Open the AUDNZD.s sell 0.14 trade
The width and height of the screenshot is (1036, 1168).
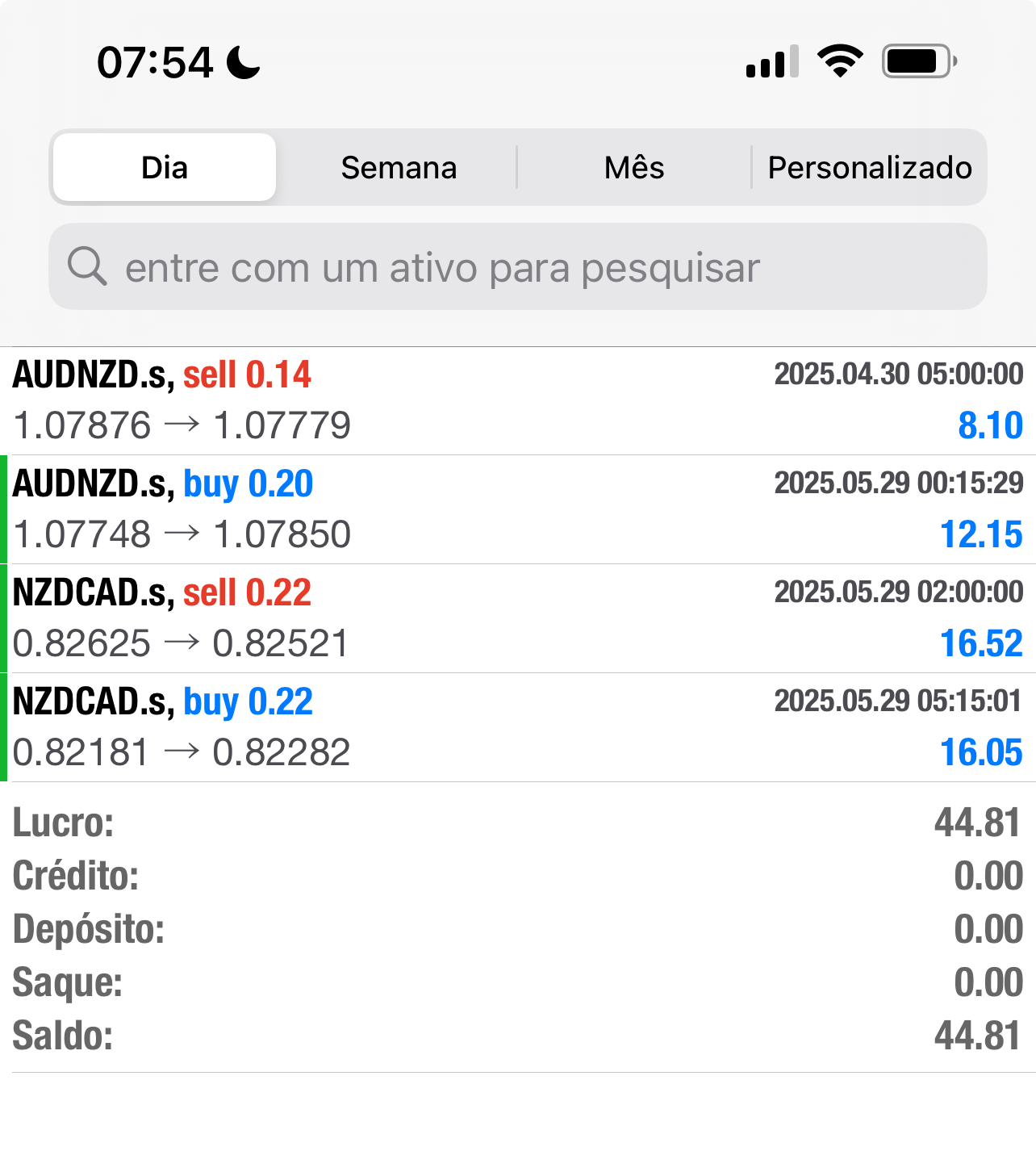[x=518, y=400]
